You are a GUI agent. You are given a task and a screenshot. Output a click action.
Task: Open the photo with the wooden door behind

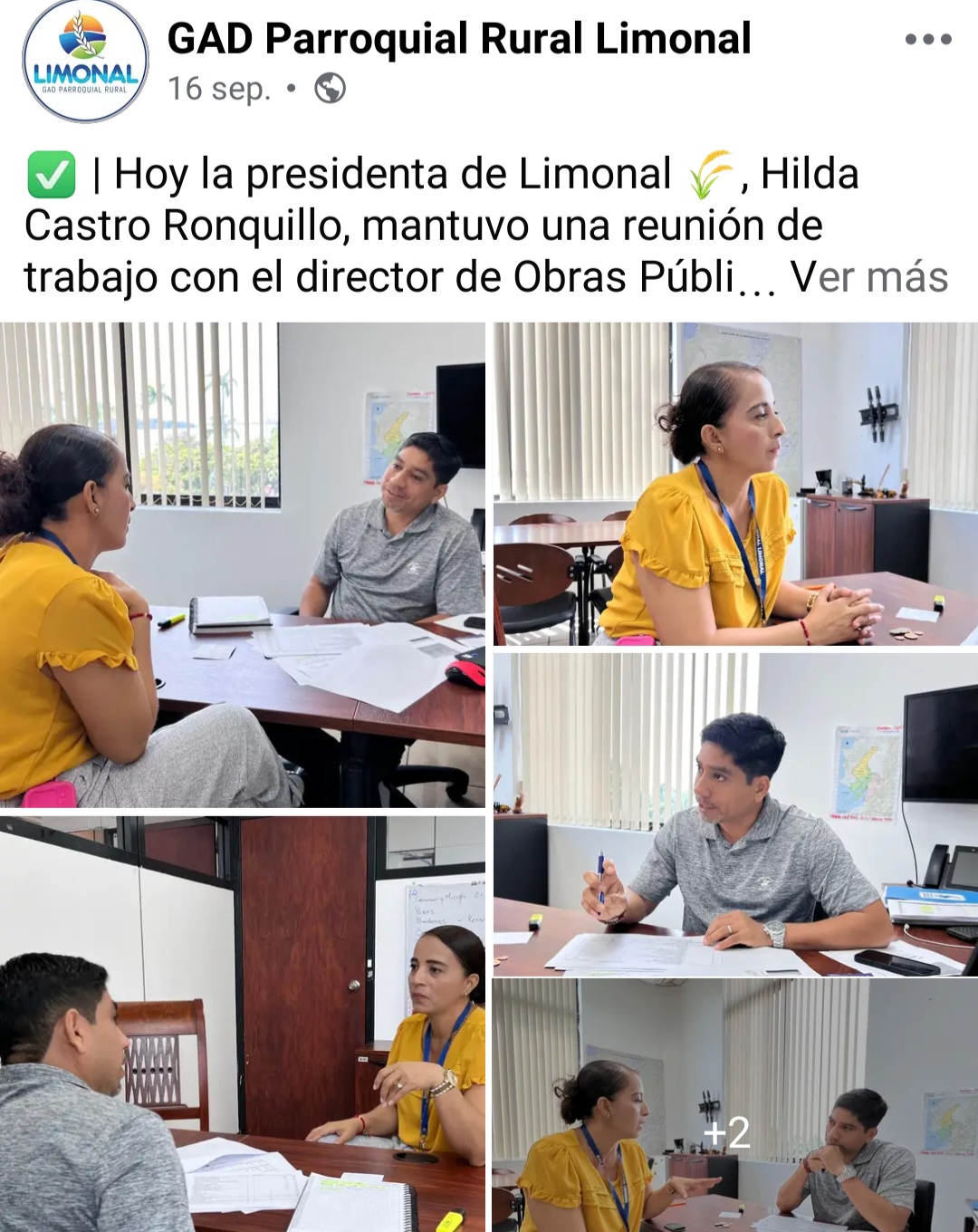coord(243,1024)
